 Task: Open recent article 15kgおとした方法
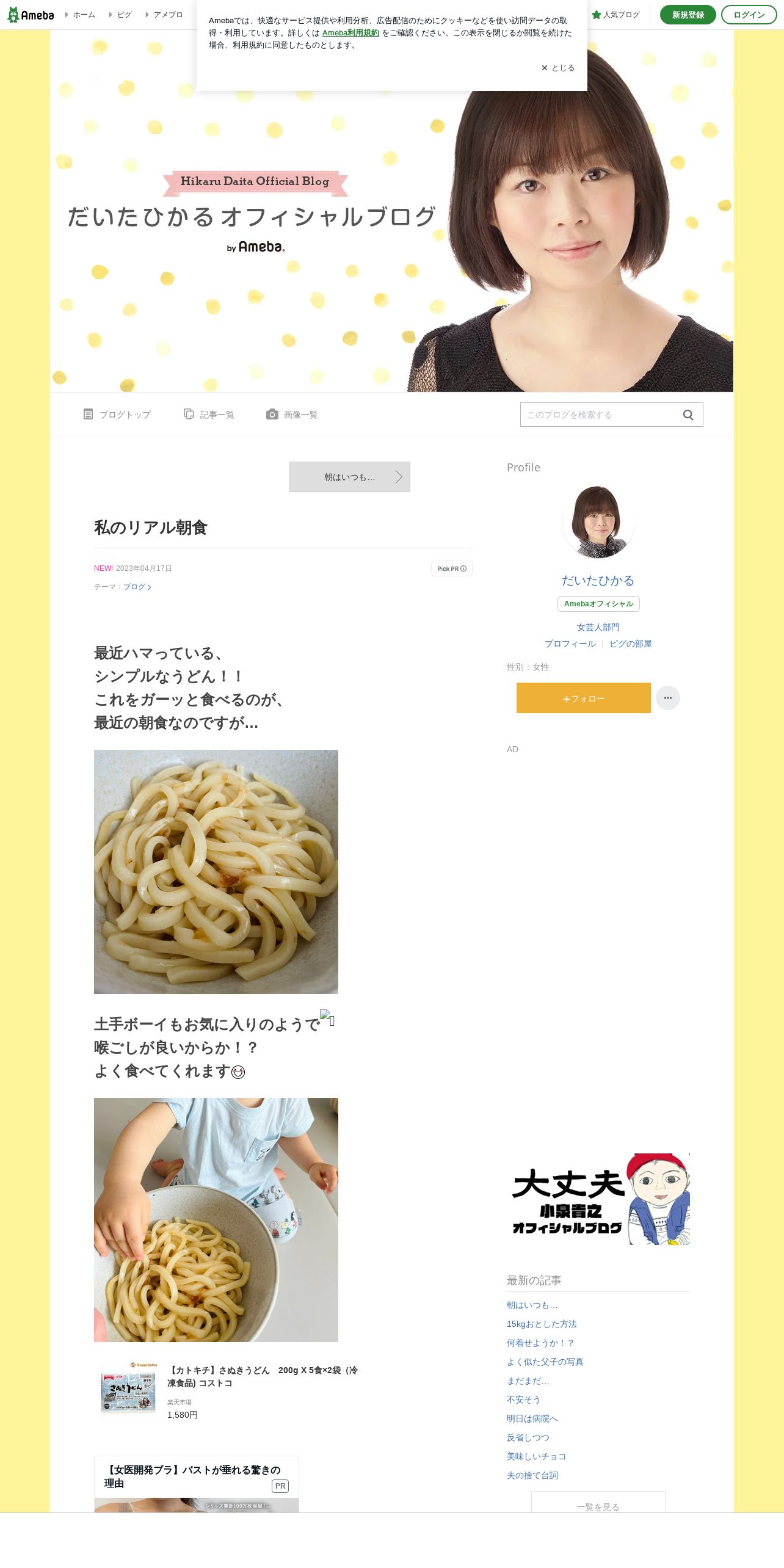click(x=542, y=1324)
